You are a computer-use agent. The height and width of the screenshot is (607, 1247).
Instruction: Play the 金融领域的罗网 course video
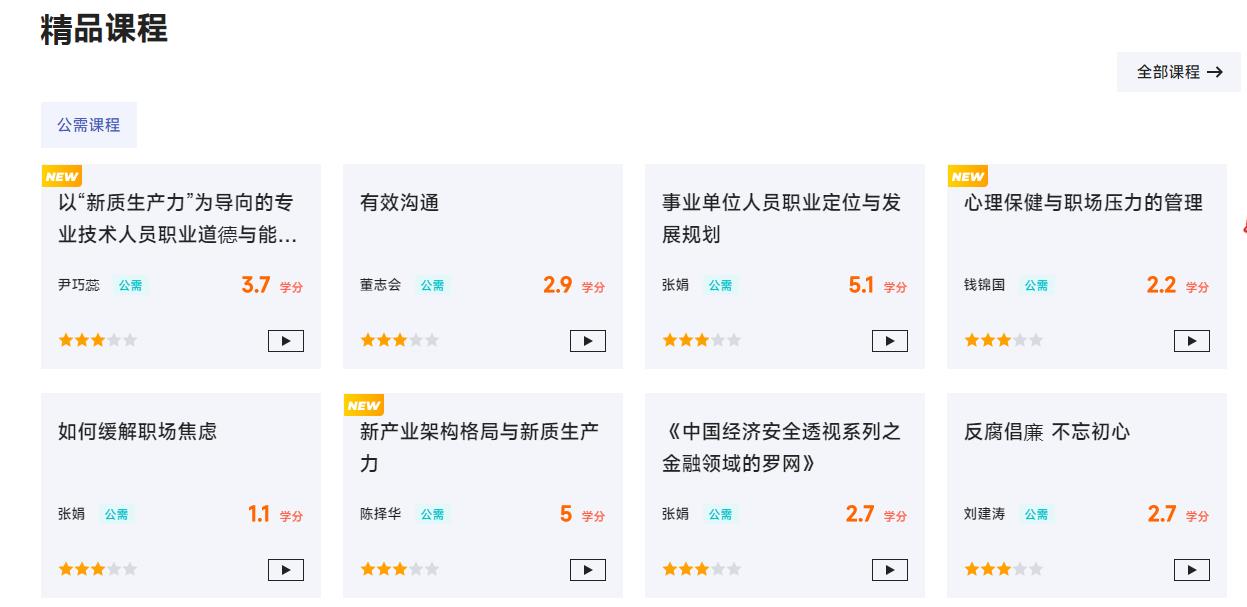(889, 570)
